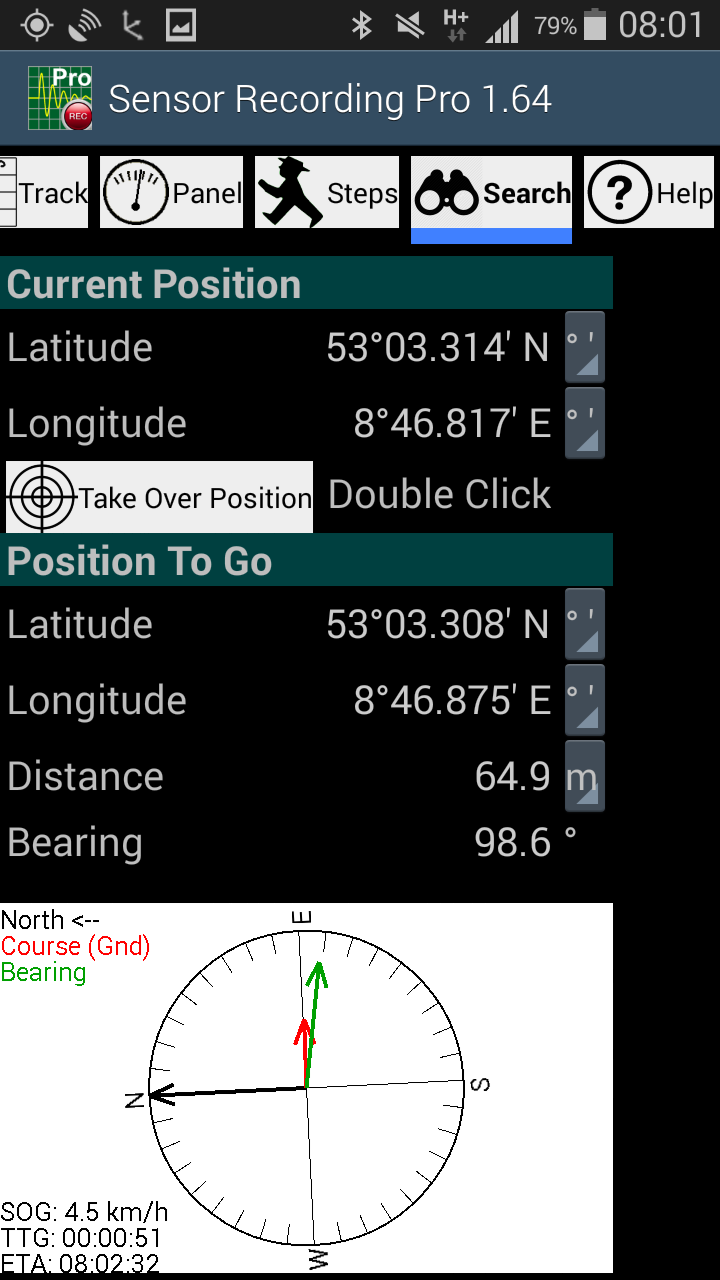Image resolution: width=720 pixels, height=1280 pixels.
Task: Expand the degree-minute selector beside 8°46.817' E
Action: tap(584, 422)
